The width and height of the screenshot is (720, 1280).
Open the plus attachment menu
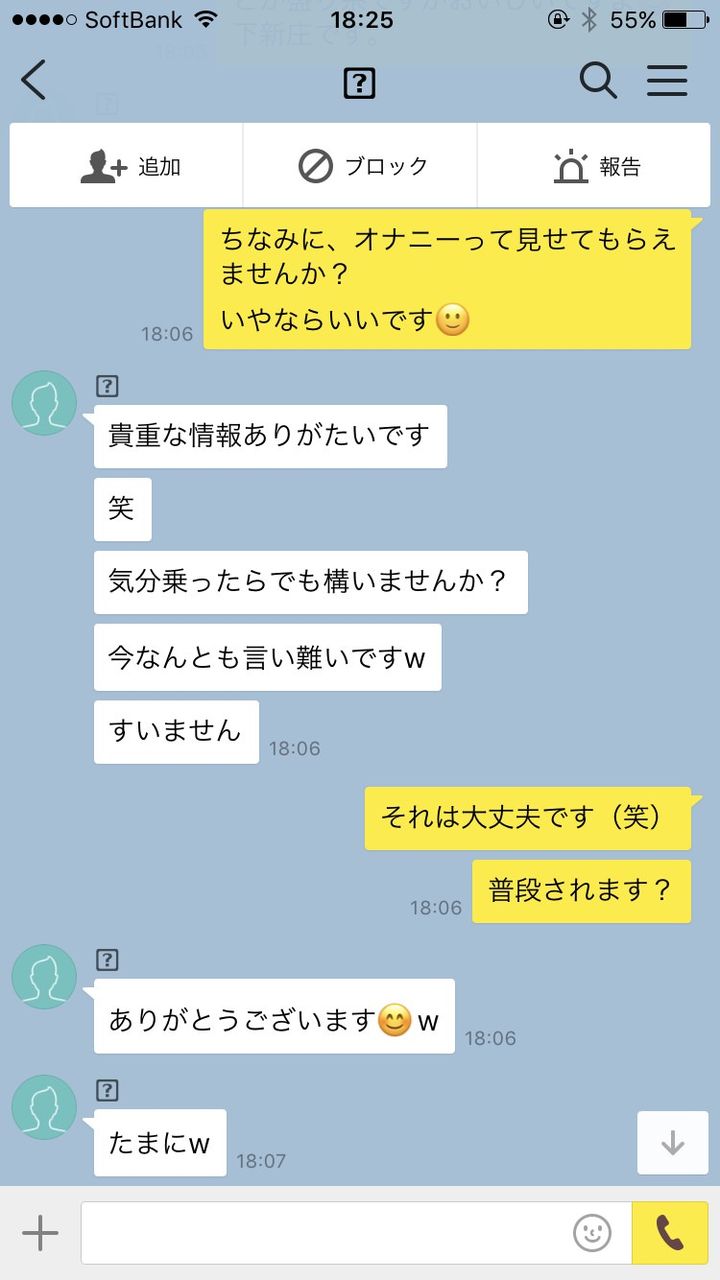pos(40,1233)
